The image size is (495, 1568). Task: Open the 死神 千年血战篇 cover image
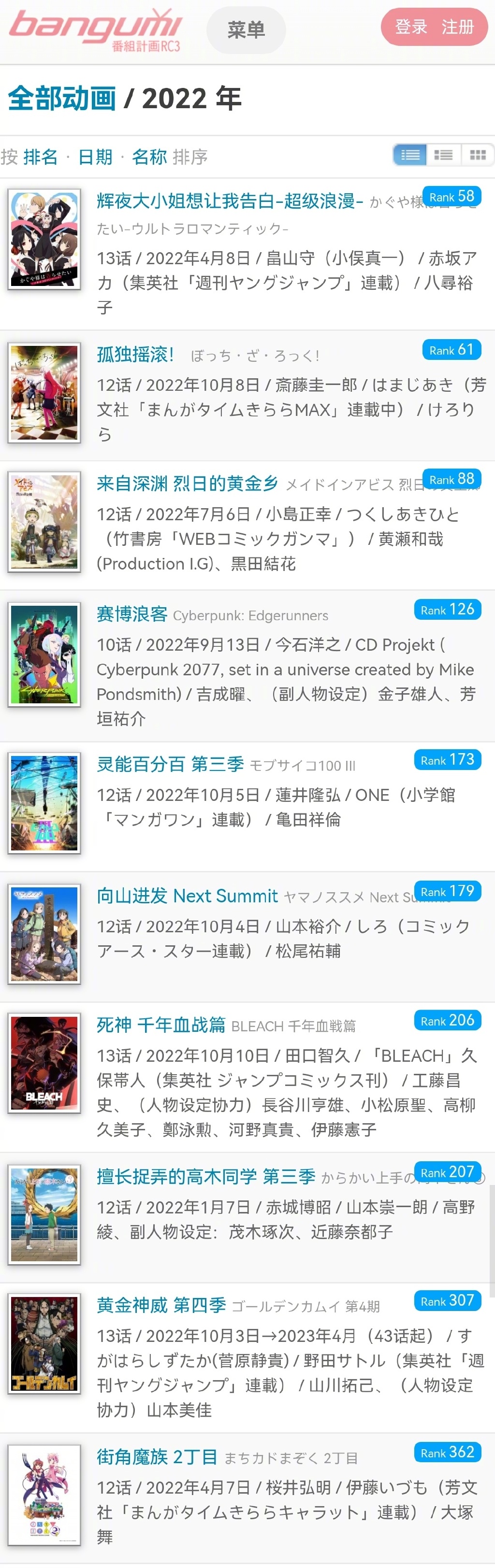(x=44, y=1063)
